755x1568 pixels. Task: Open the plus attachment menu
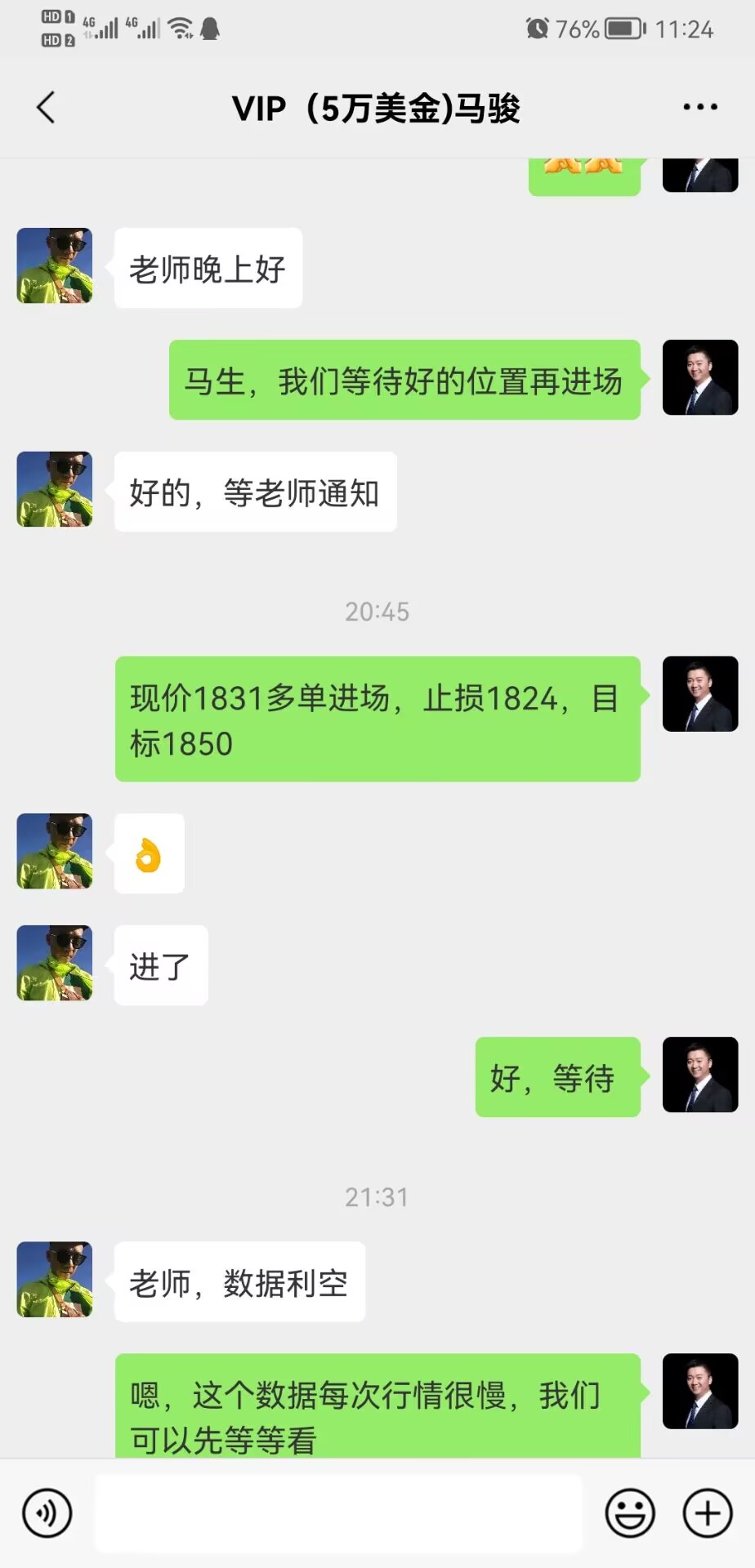click(x=707, y=1513)
